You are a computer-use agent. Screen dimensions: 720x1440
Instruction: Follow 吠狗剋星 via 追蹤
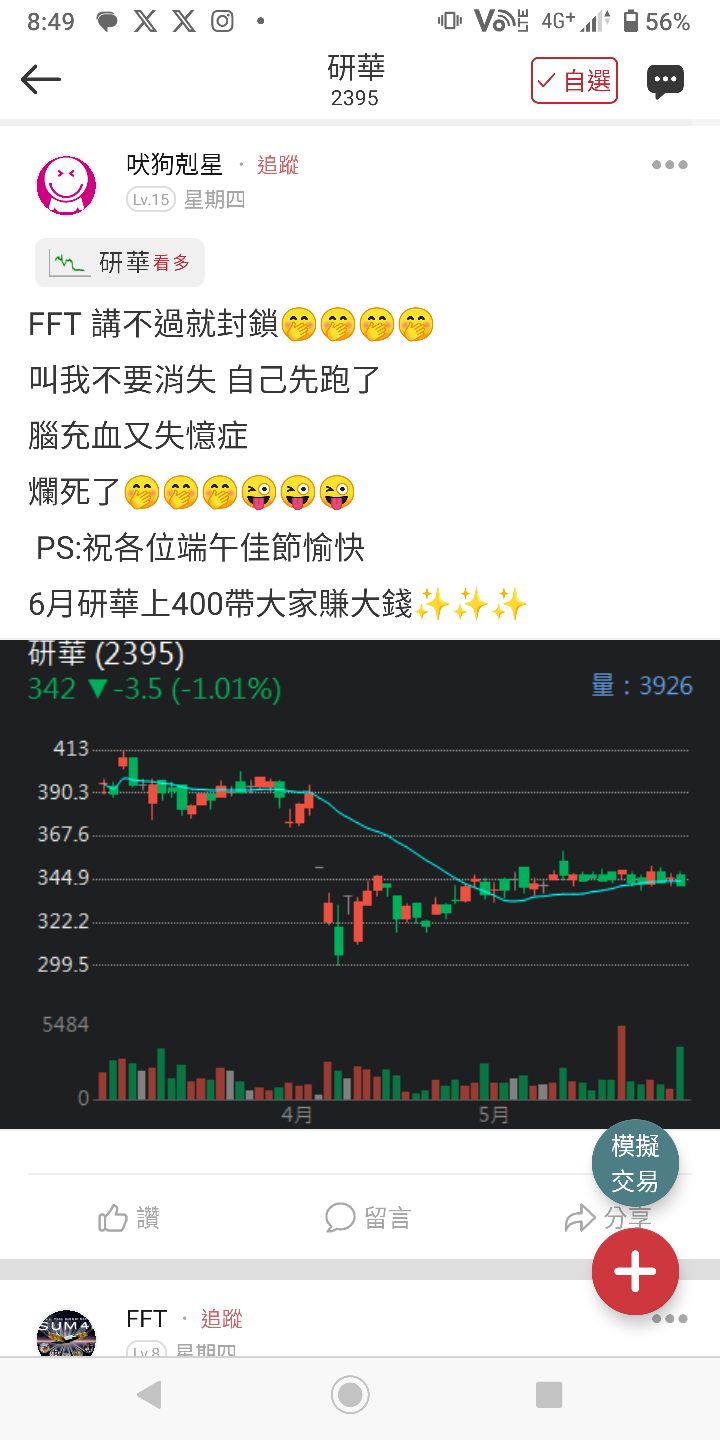(x=277, y=165)
